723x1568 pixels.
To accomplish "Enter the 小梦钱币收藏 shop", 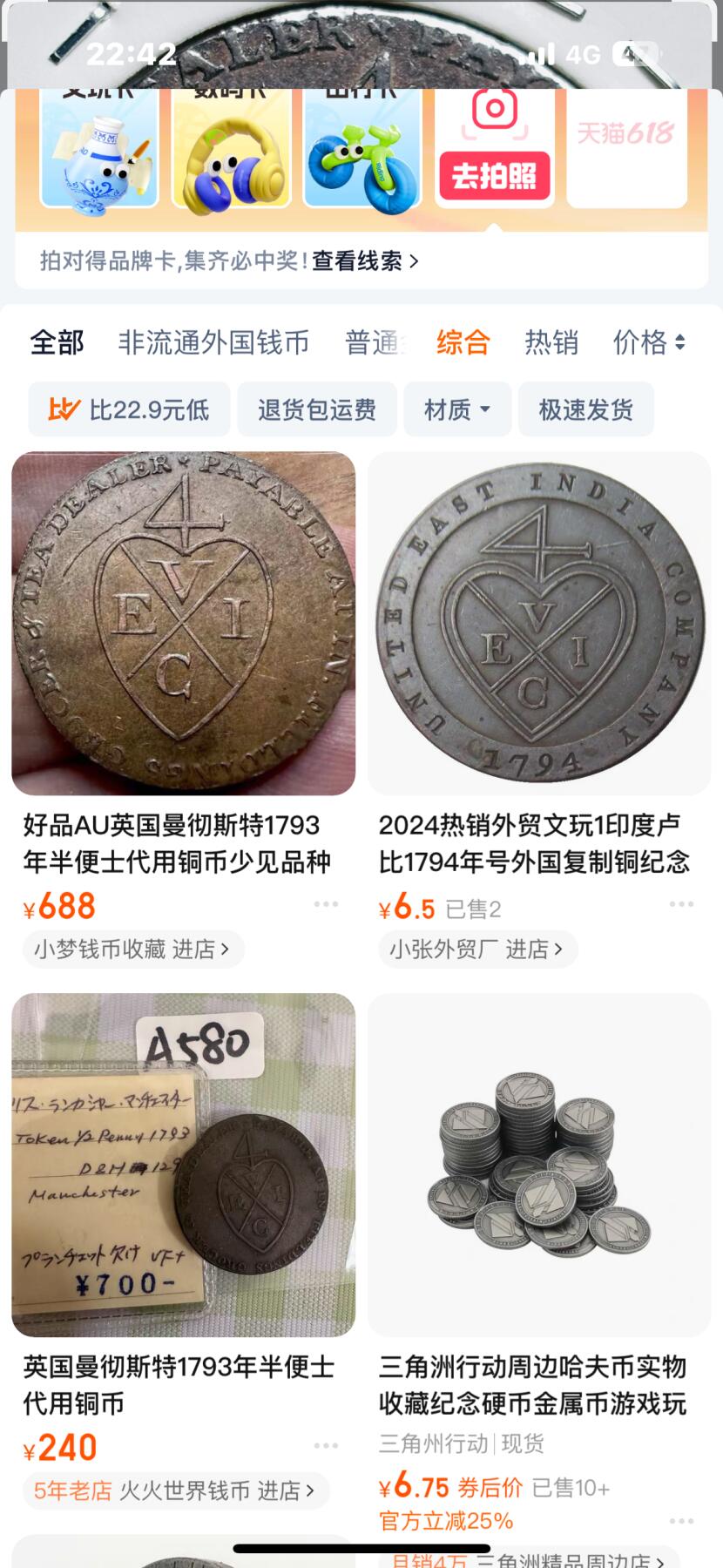I will click(x=132, y=949).
